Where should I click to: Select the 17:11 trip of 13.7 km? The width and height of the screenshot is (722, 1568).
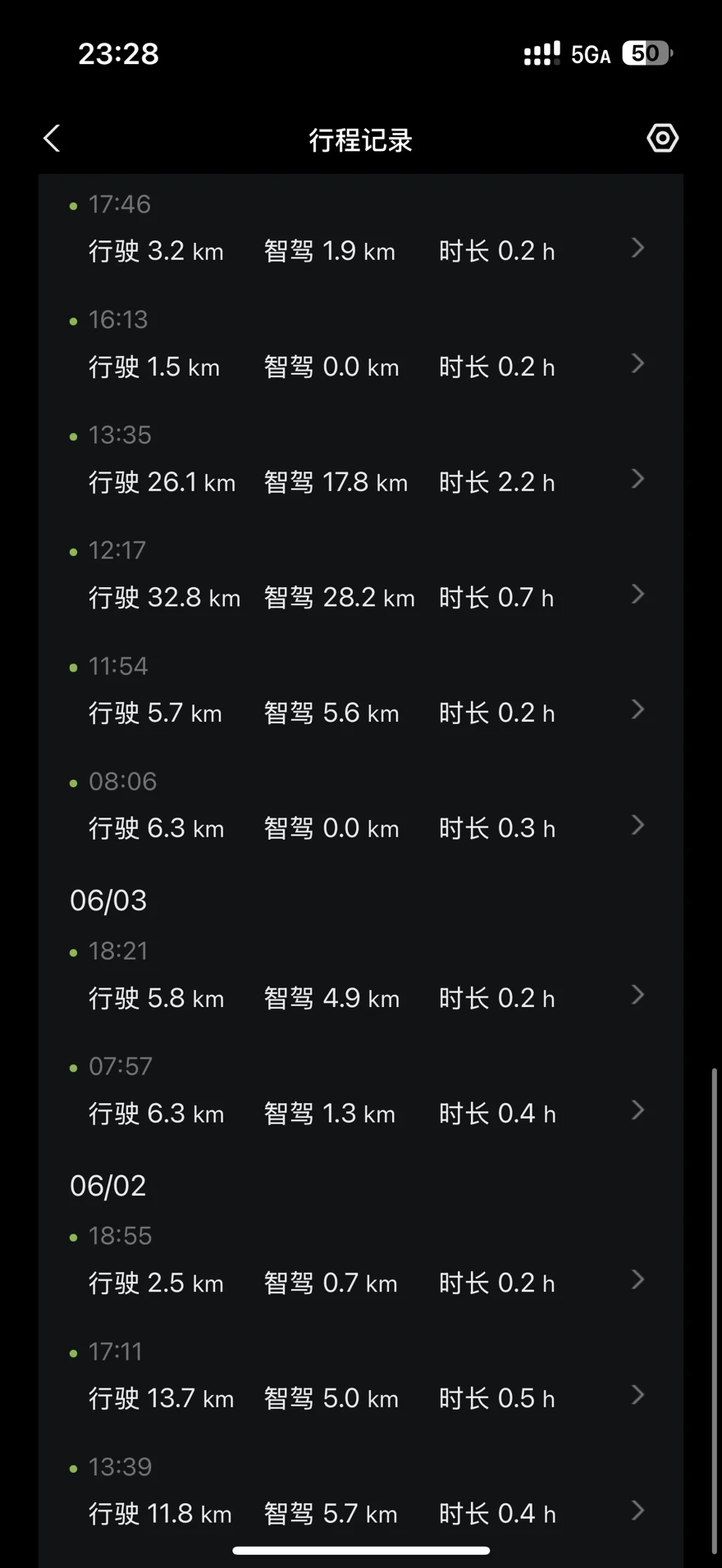359,1397
